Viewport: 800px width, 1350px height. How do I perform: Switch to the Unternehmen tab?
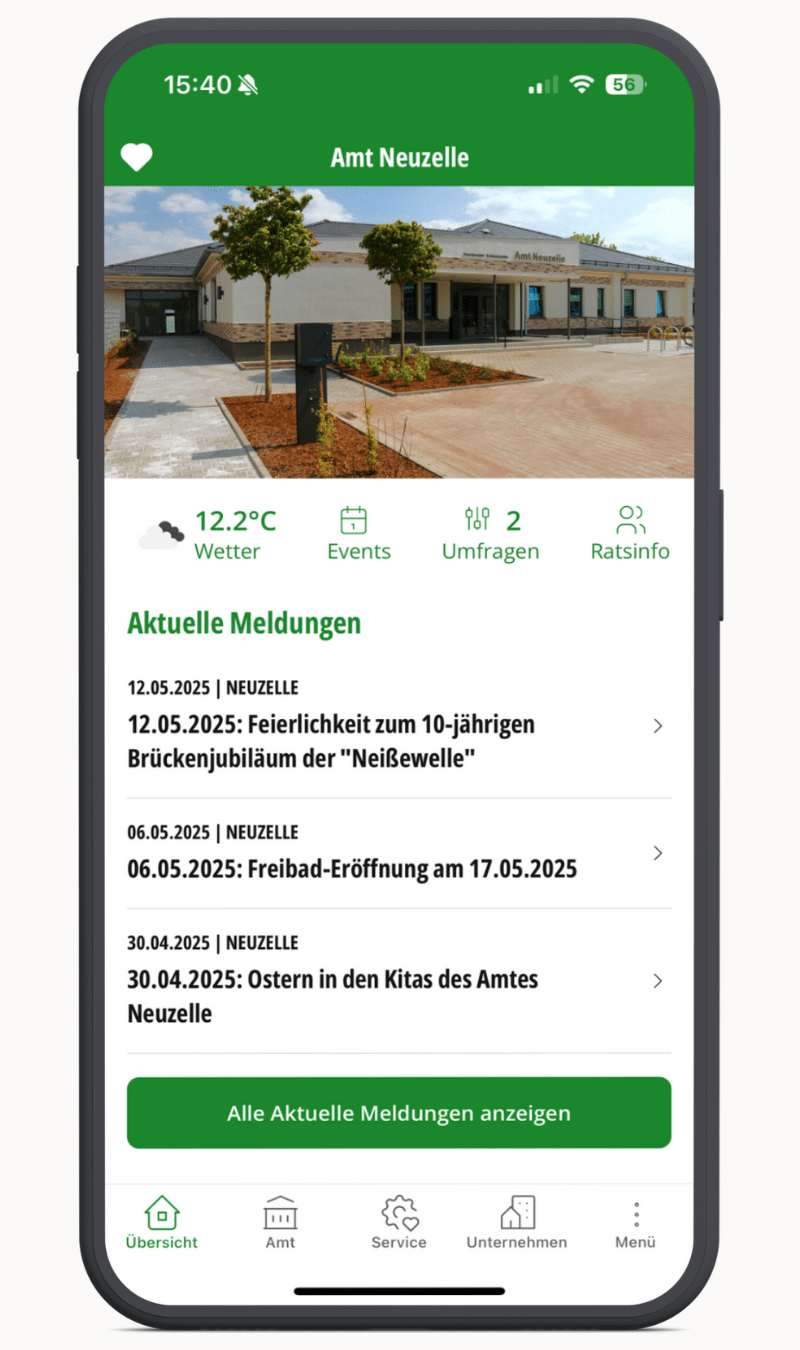[x=517, y=1222]
